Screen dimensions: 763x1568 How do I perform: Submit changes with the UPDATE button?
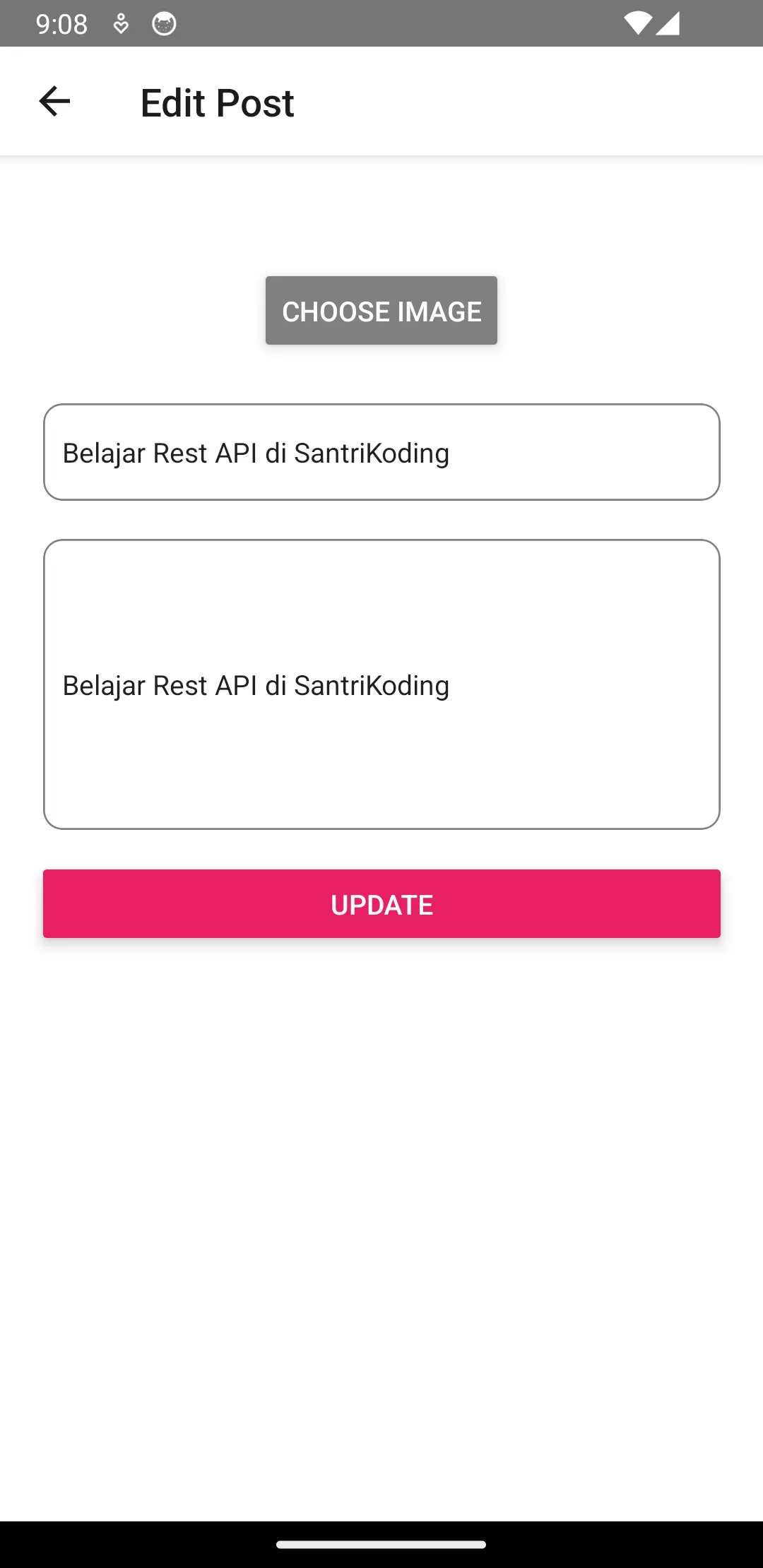pos(381,904)
